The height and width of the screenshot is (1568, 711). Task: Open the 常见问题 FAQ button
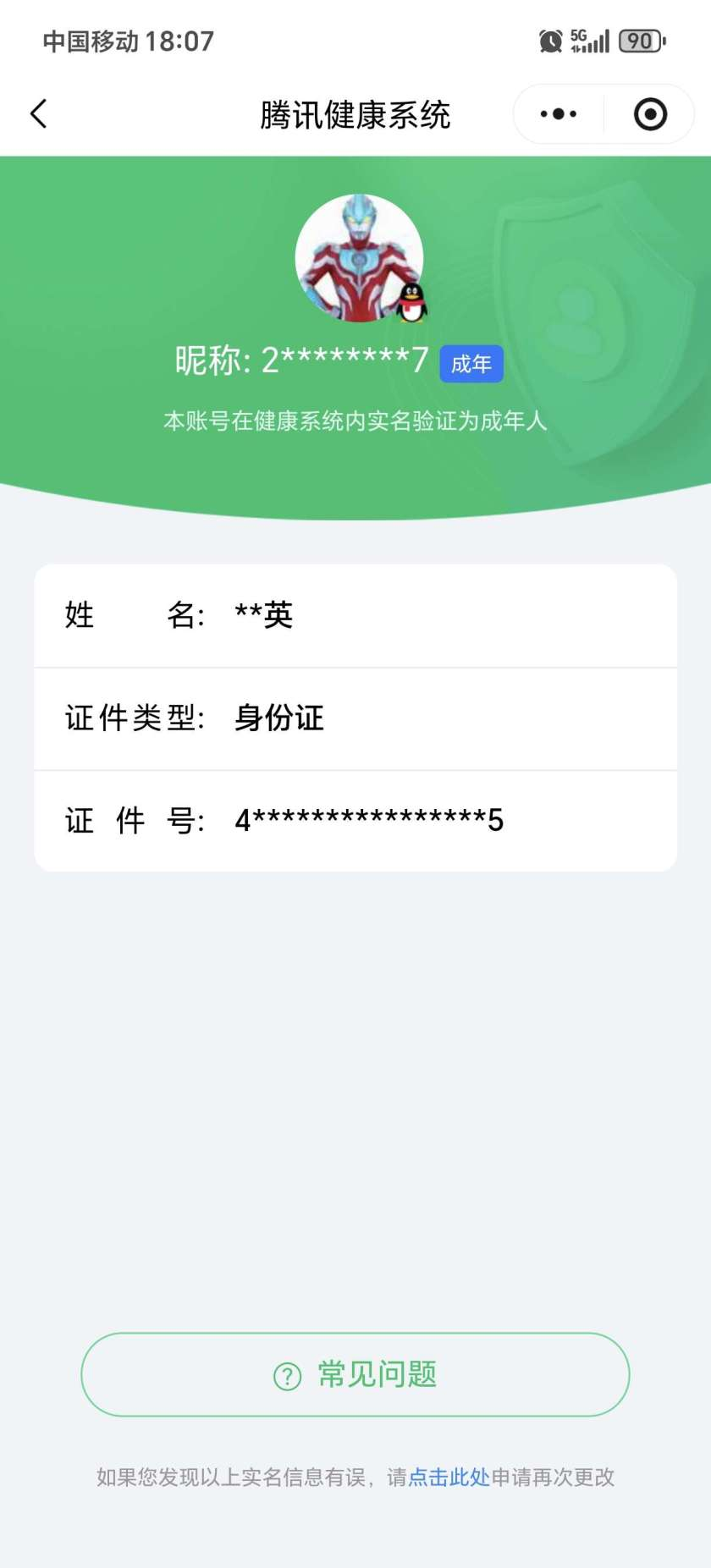[x=355, y=1375]
